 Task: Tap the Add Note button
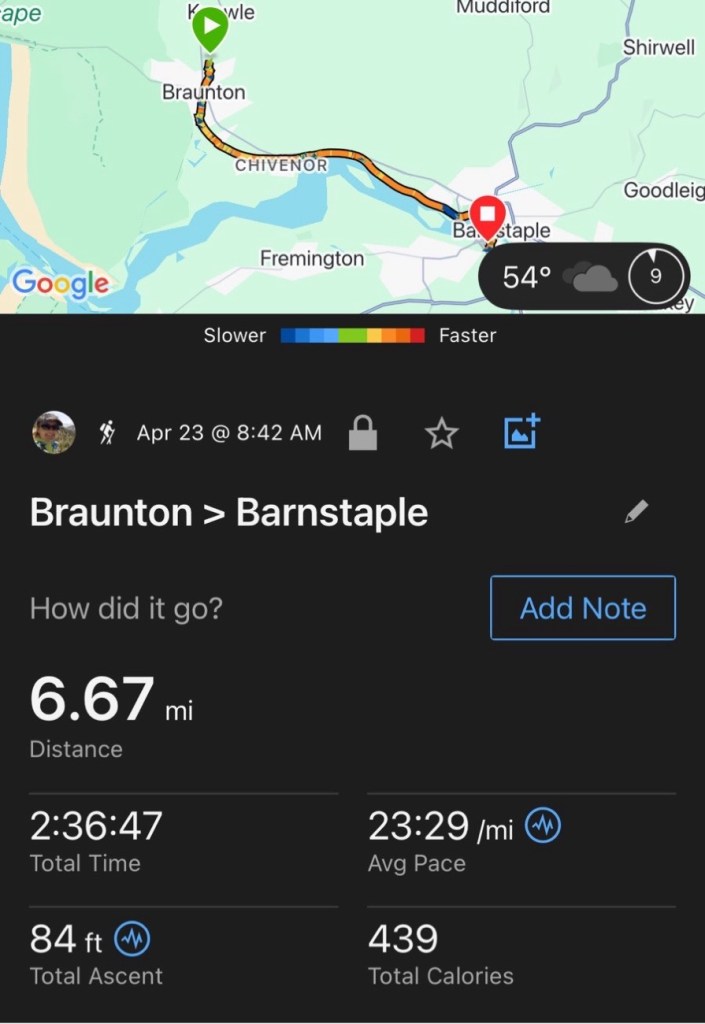(x=583, y=608)
